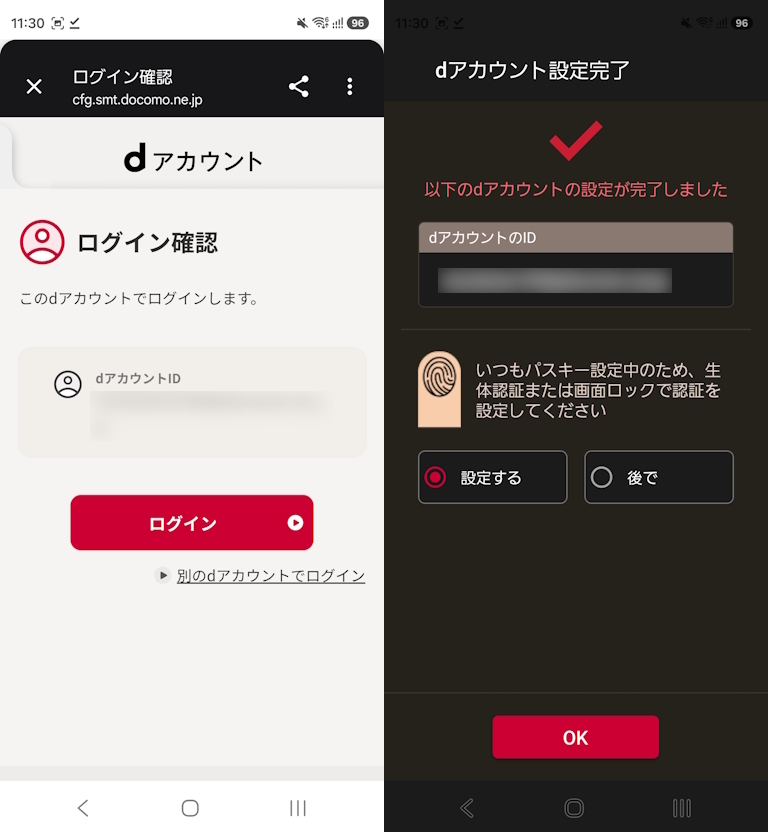768x832 pixels.
Task: Open the browser overflow menu
Action: click(349, 87)
